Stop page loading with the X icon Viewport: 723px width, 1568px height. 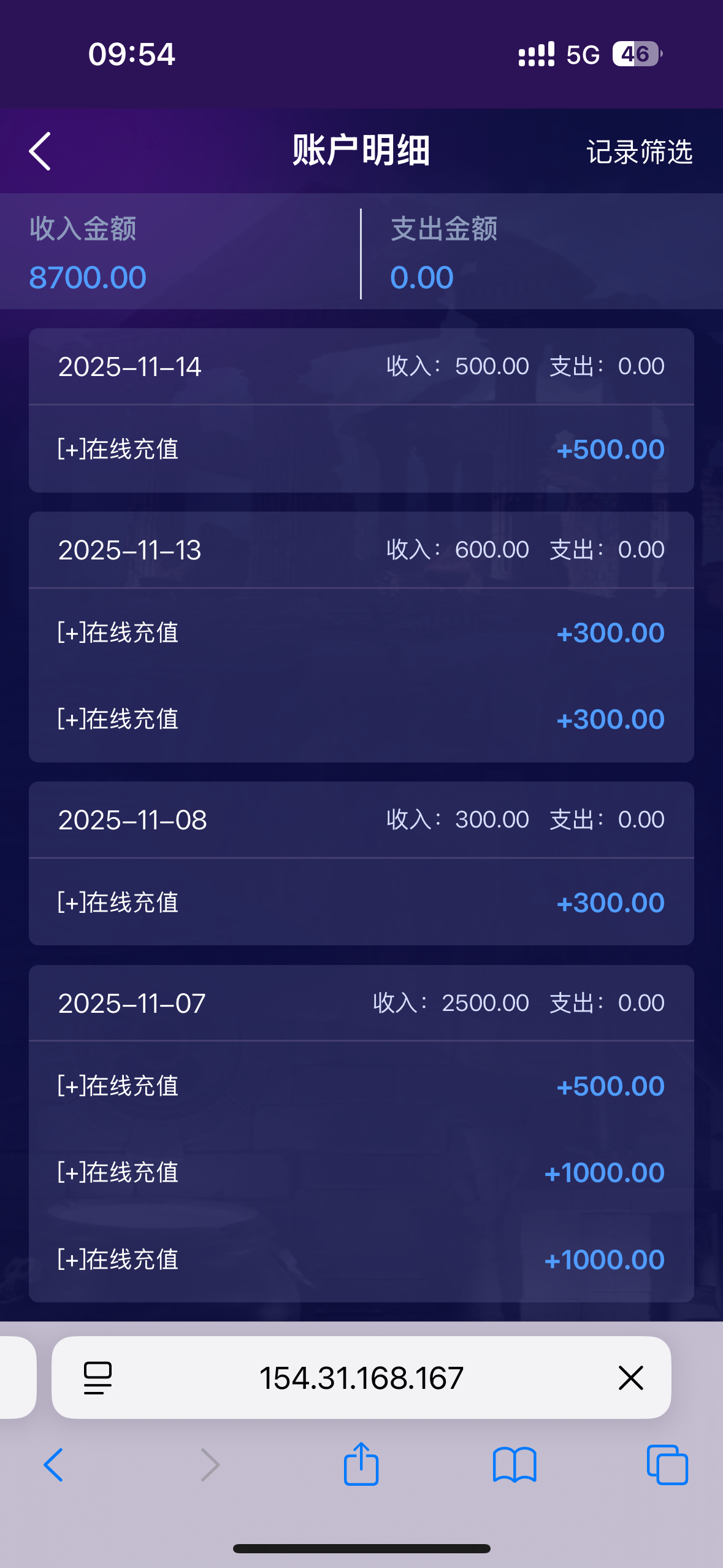point(630,1377)
